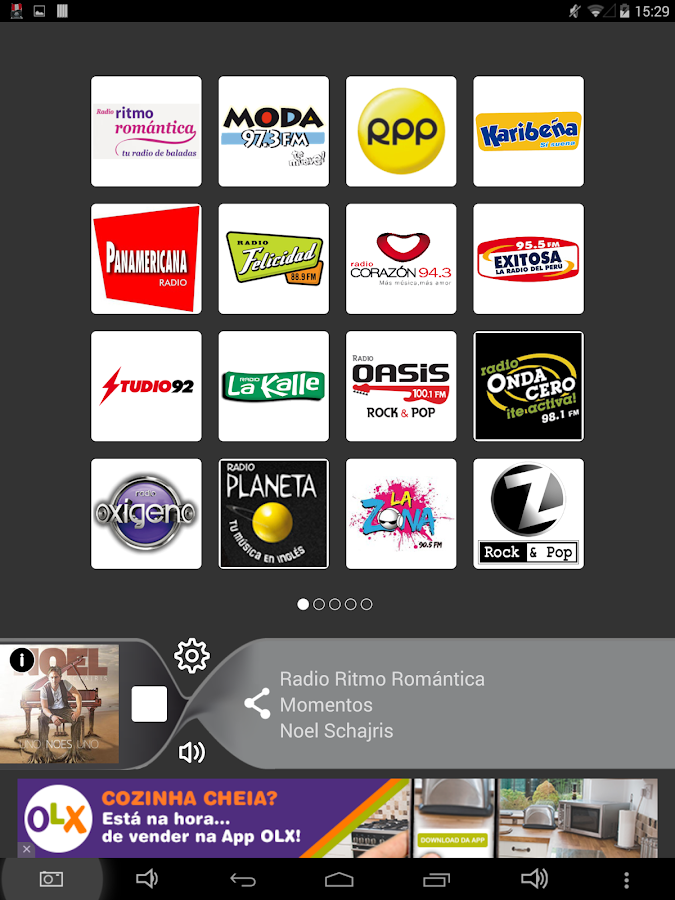Select Exitosa 95.5 FM station
The image size is (675, 900).
[528, 259]
